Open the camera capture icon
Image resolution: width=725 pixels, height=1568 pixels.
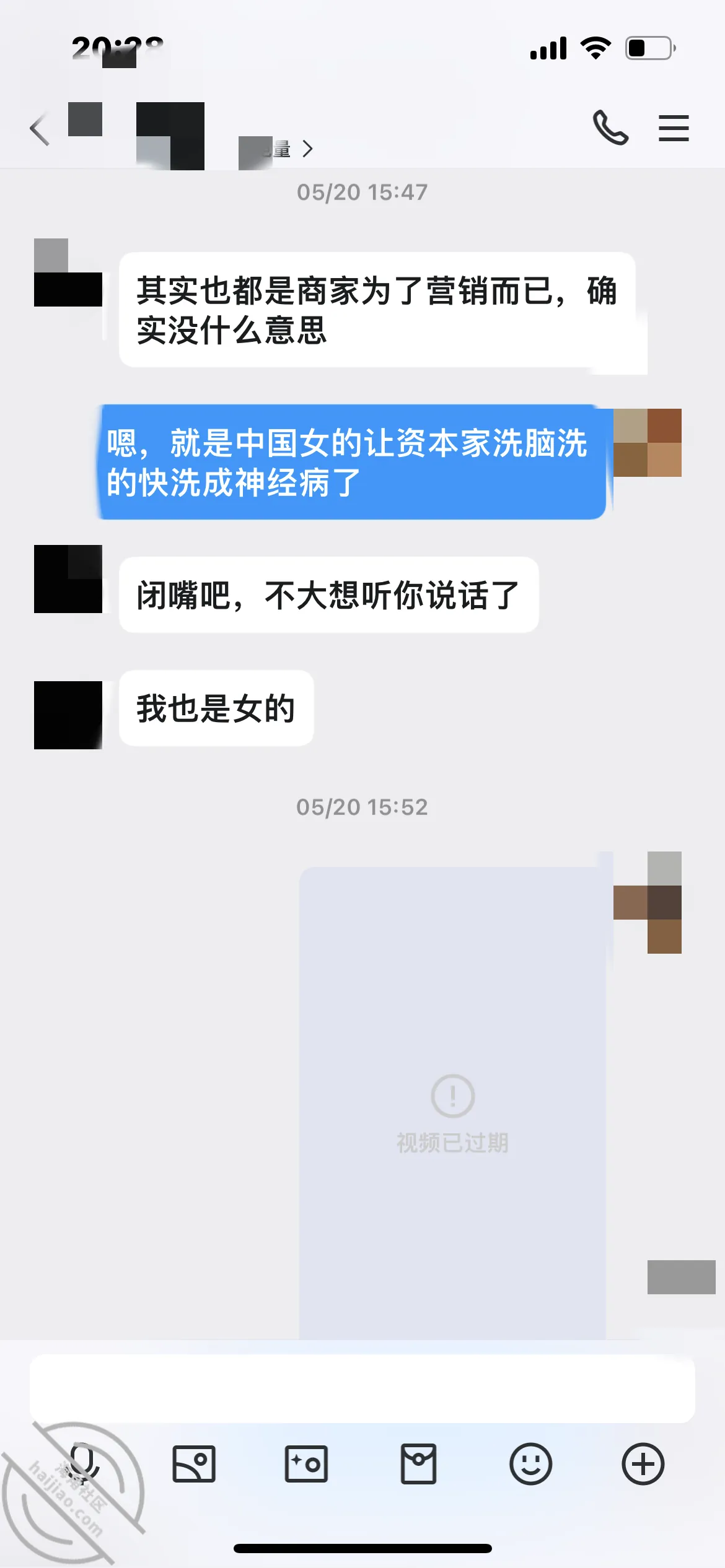click(306, 1464)
